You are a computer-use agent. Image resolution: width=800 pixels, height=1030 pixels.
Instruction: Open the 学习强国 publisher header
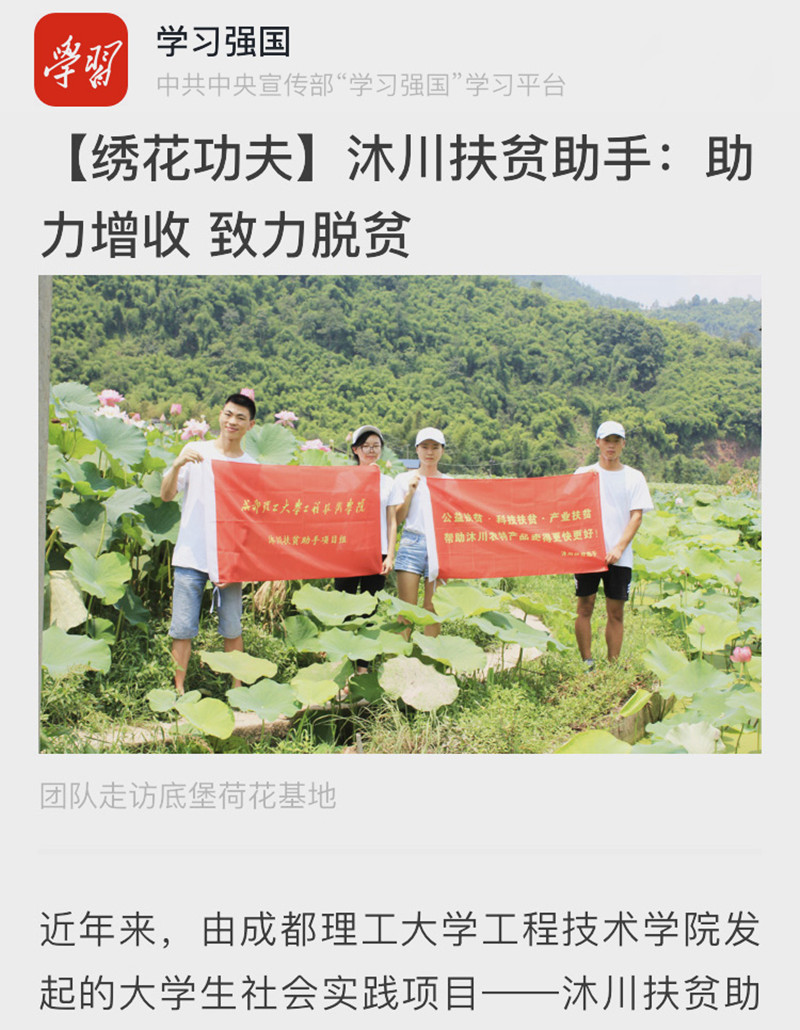(x=223, y=42)
